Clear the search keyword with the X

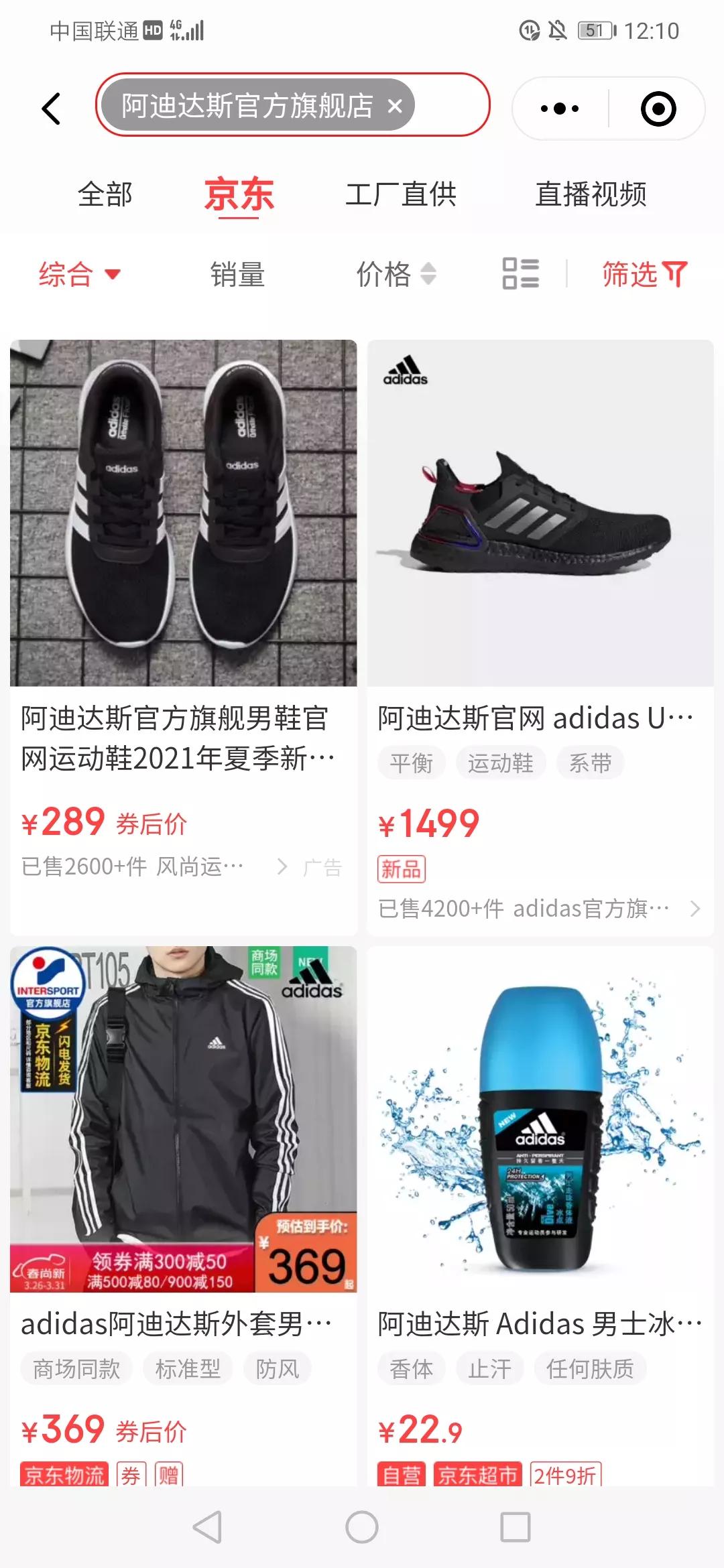point(394,105)
